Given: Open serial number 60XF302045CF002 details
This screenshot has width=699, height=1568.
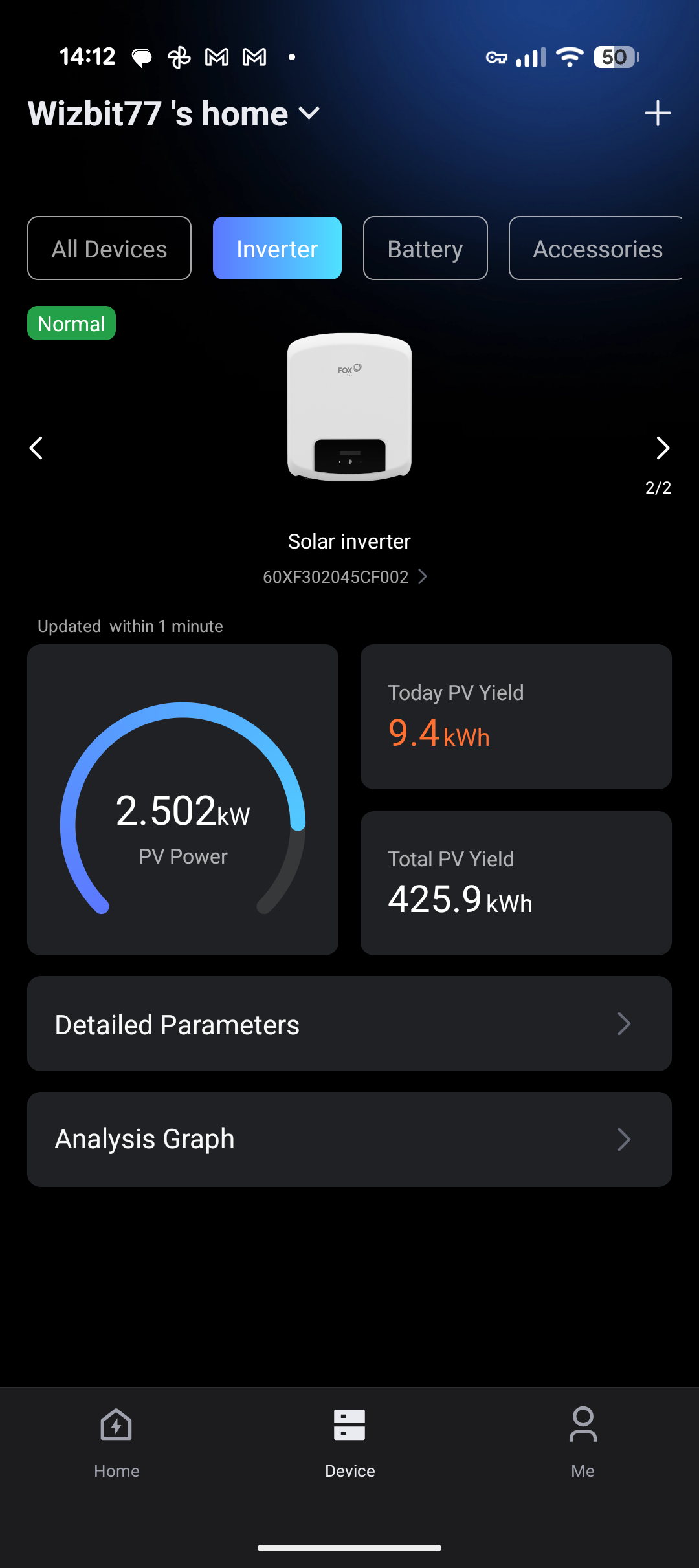Looking at the screenshot, I should coord(345,576).
